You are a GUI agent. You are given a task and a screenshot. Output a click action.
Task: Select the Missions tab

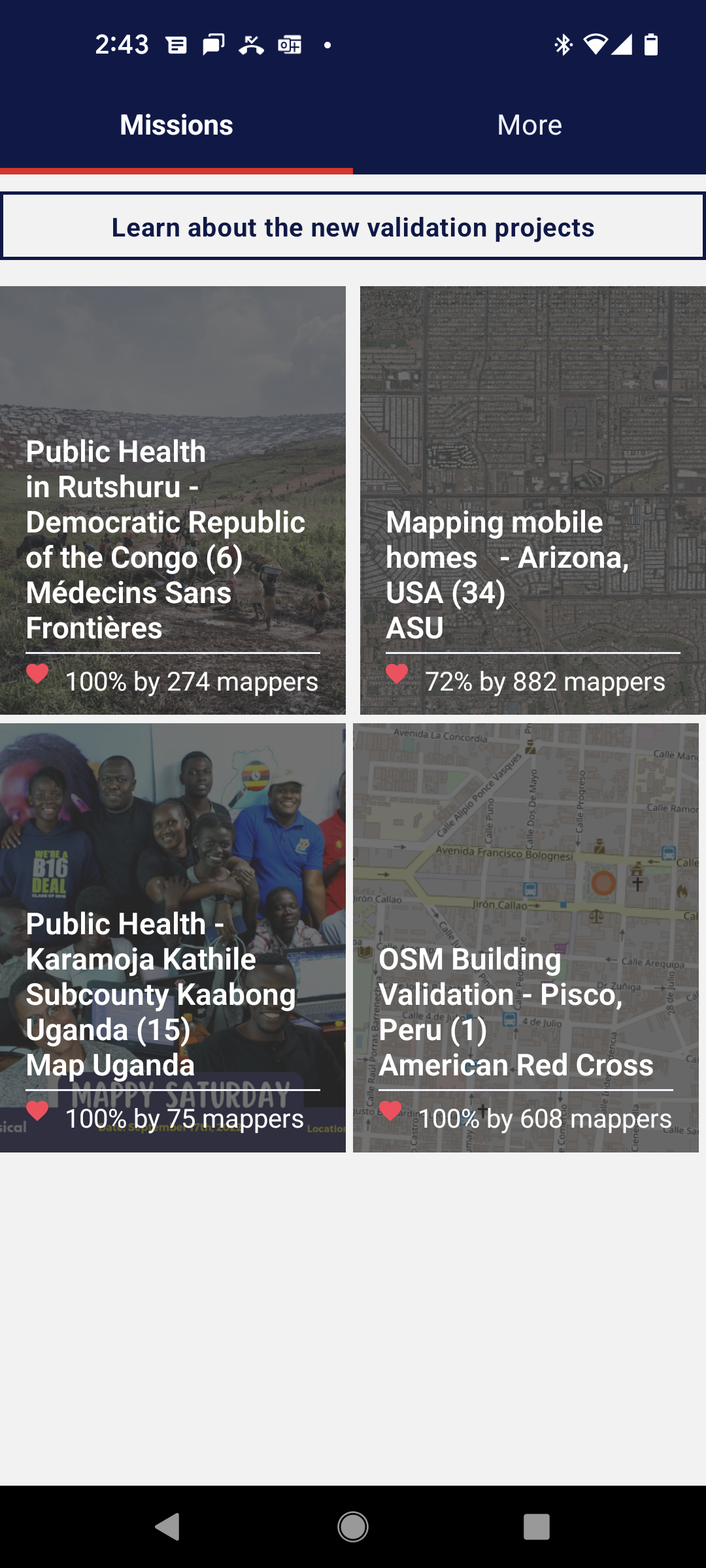176,124
